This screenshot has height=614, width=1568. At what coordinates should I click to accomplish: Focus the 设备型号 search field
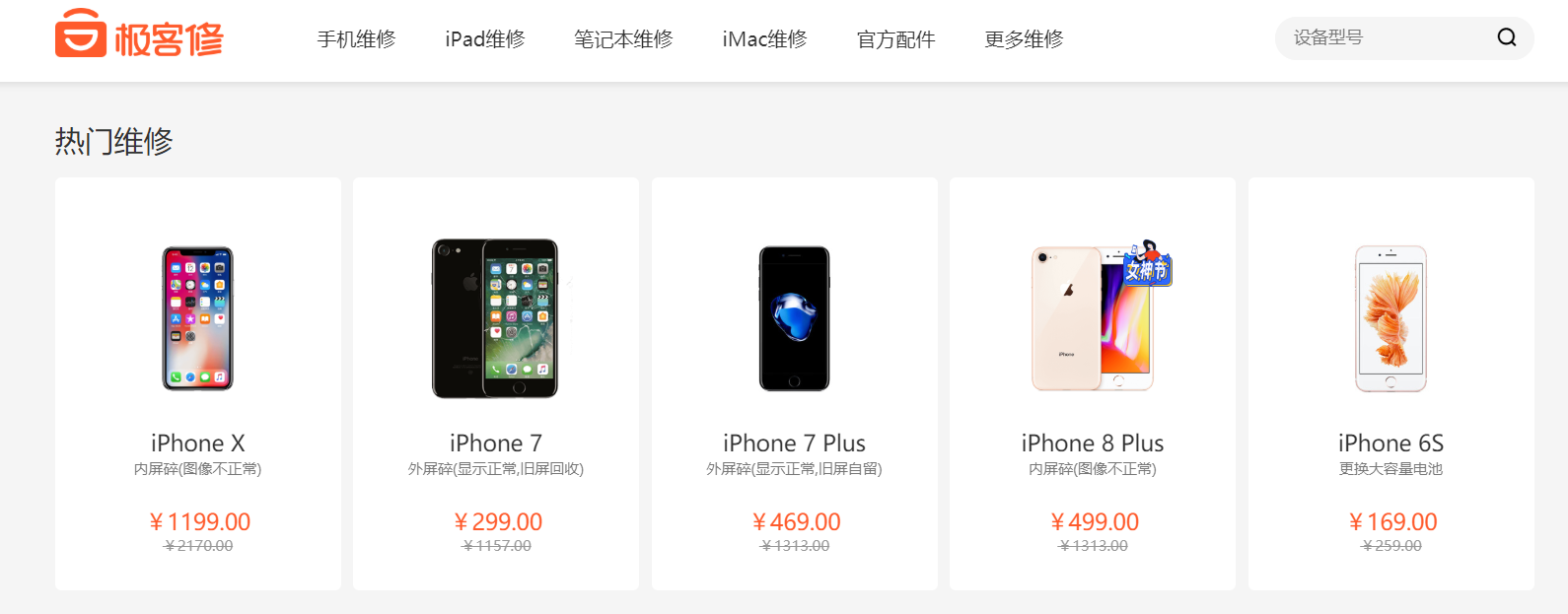pos(1381,37)
